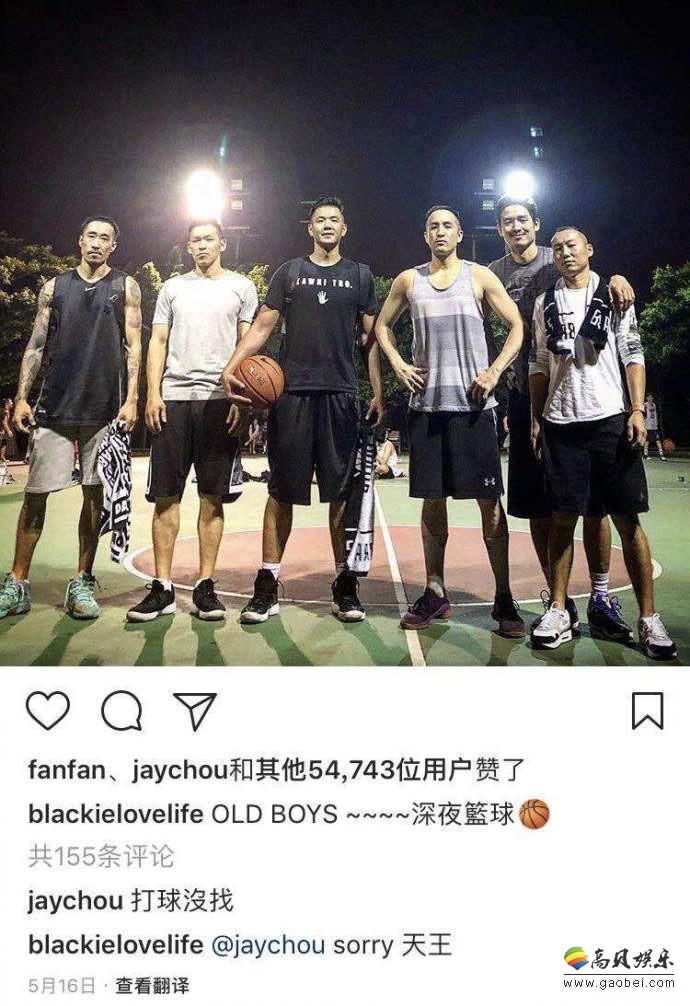The width and height of the screenshot is (690, 1006).
Task: Share the post via the paper plane icon
Action: pos(194,711)
